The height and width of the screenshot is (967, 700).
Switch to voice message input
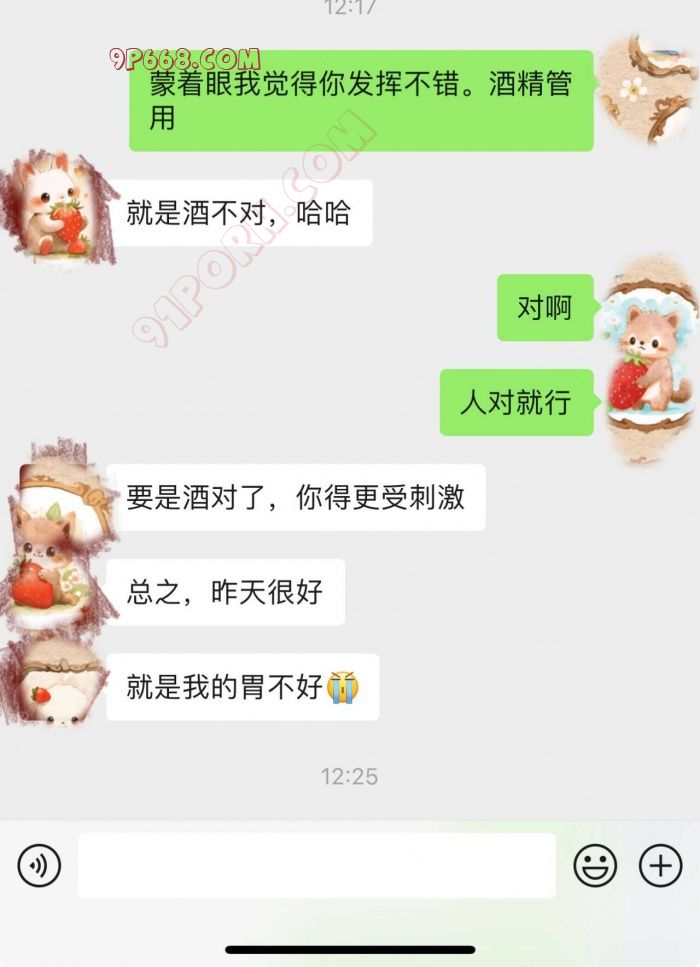pos(39,866)
